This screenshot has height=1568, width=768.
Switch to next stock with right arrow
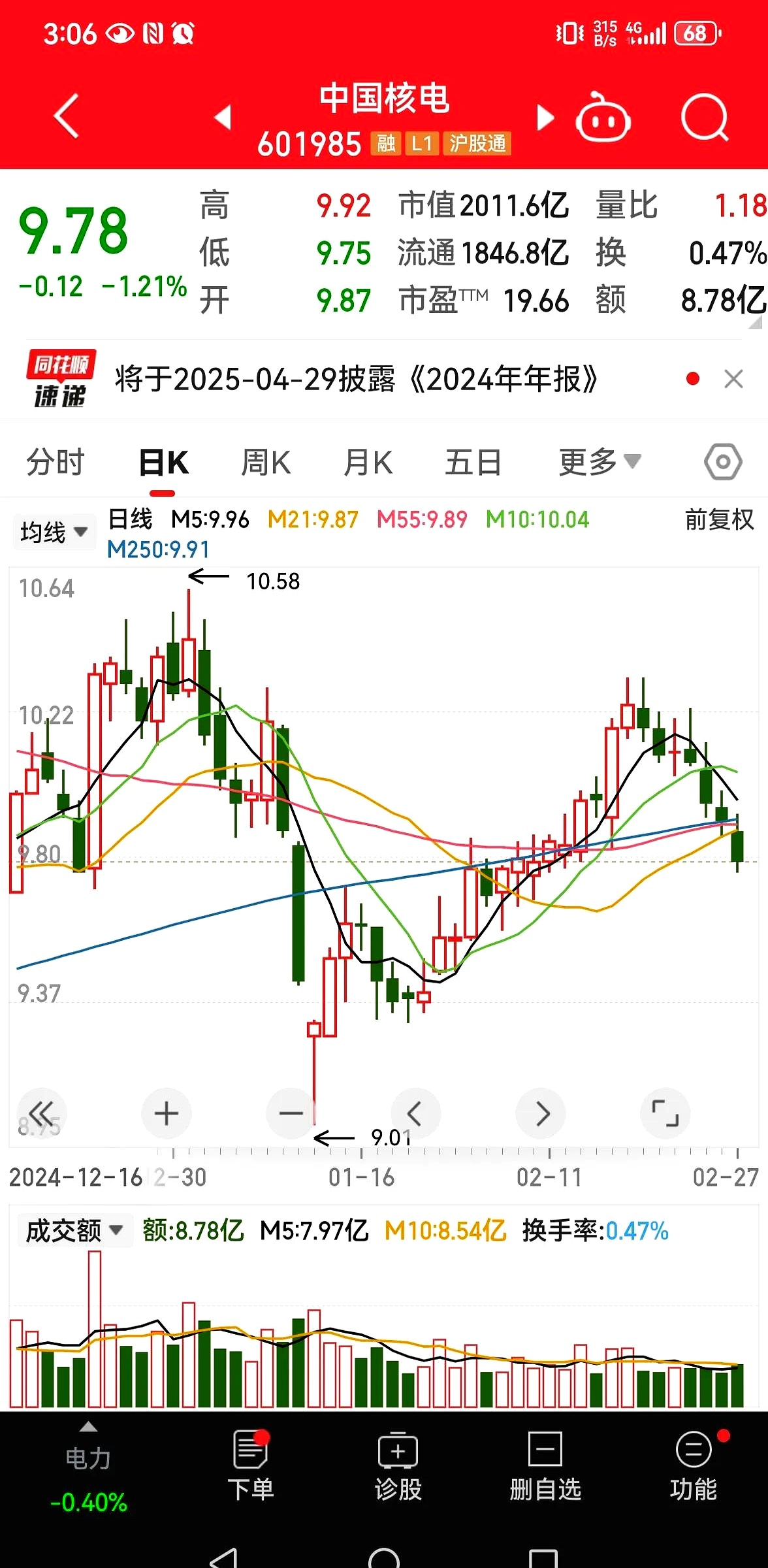point(546,118)
